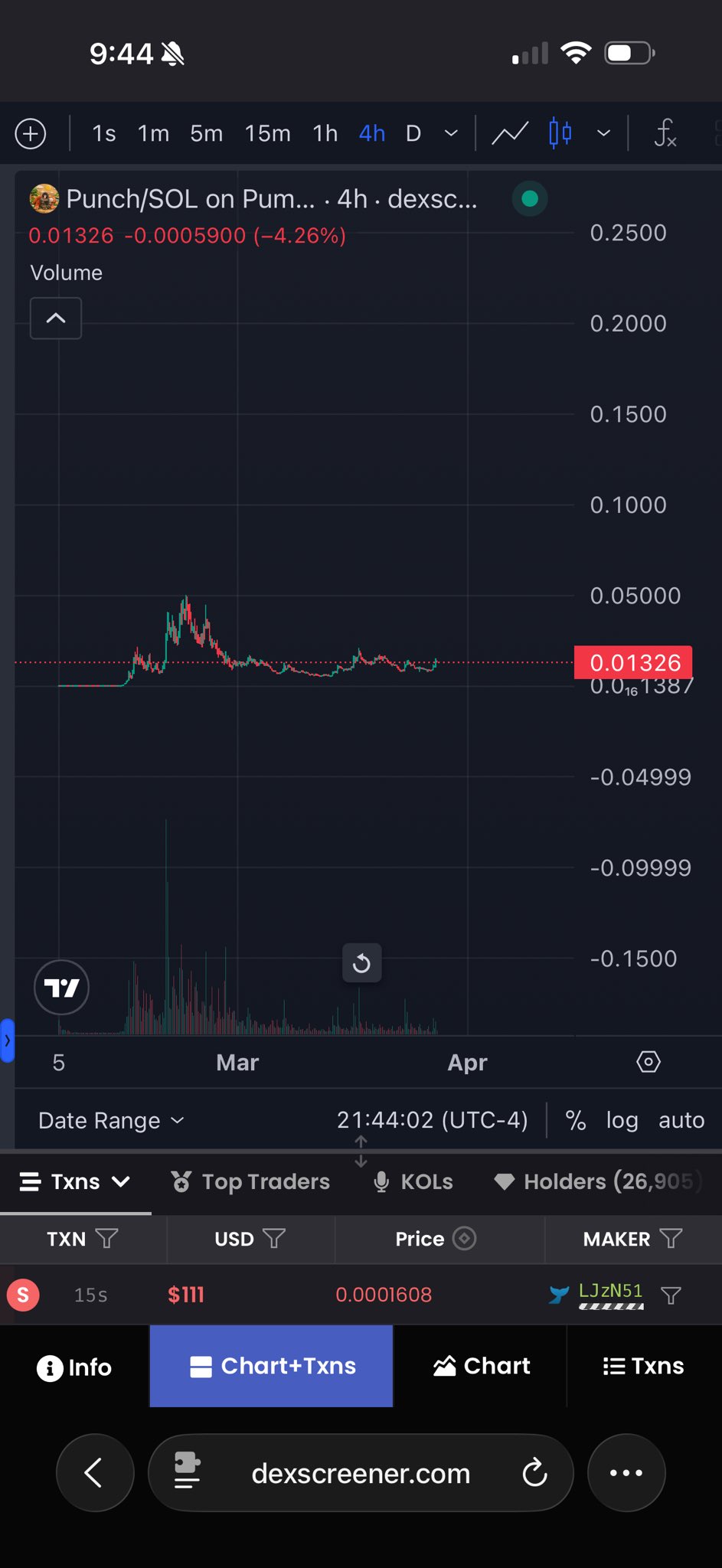Screen dimensions: 722x1568
Task: Reset chart view with the circular arrow
Action: point(361,963)
